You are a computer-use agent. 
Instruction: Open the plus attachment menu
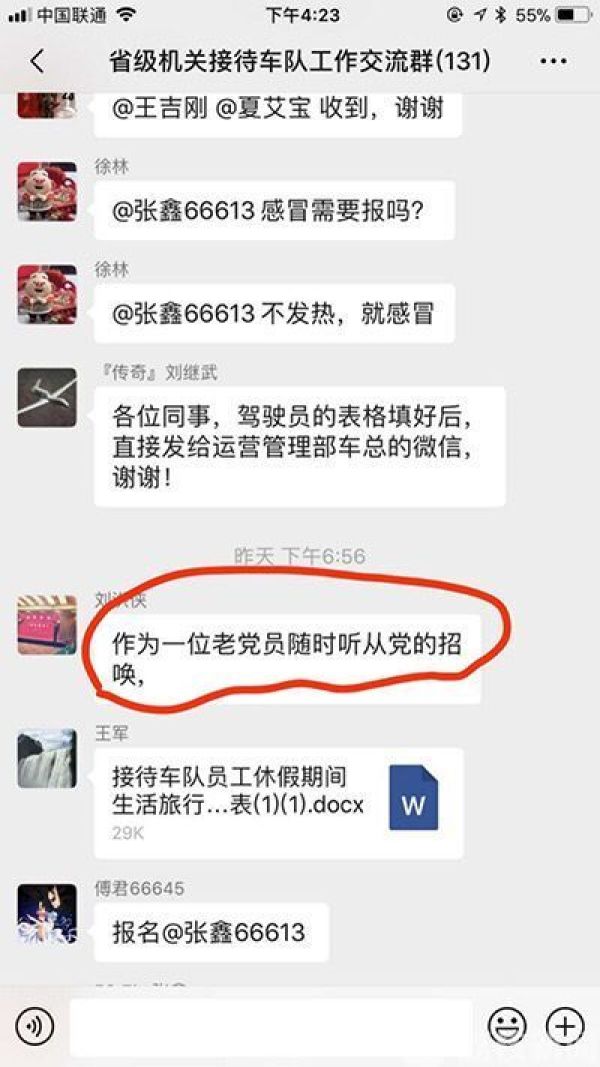click(x=564, y=1026)
